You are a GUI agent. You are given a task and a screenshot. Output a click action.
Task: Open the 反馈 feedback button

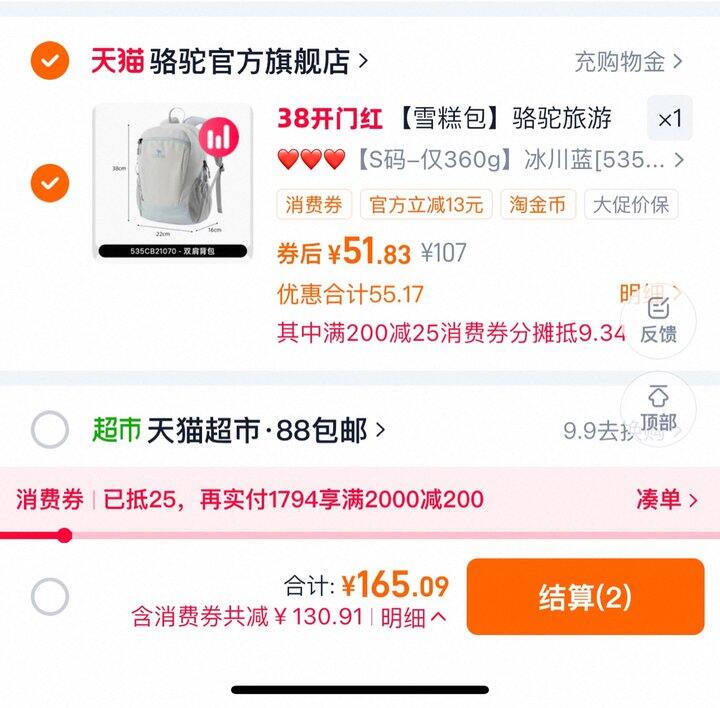[657, 321]
